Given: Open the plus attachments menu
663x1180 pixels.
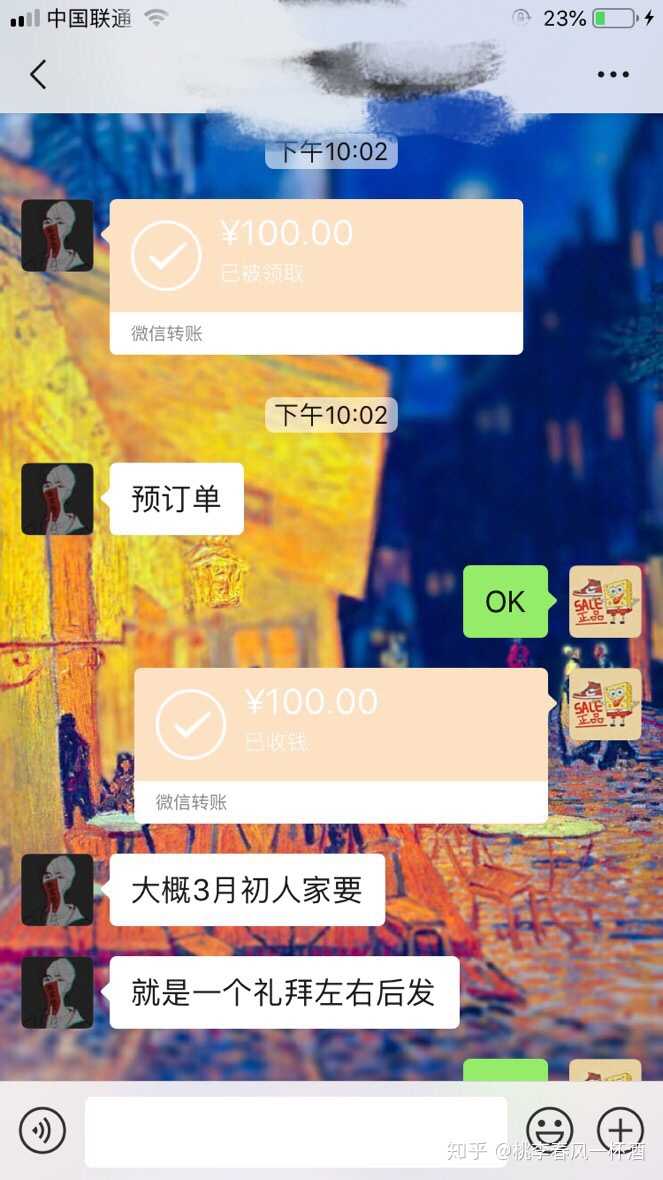Looking at the screenshot, I should 620,1130.
